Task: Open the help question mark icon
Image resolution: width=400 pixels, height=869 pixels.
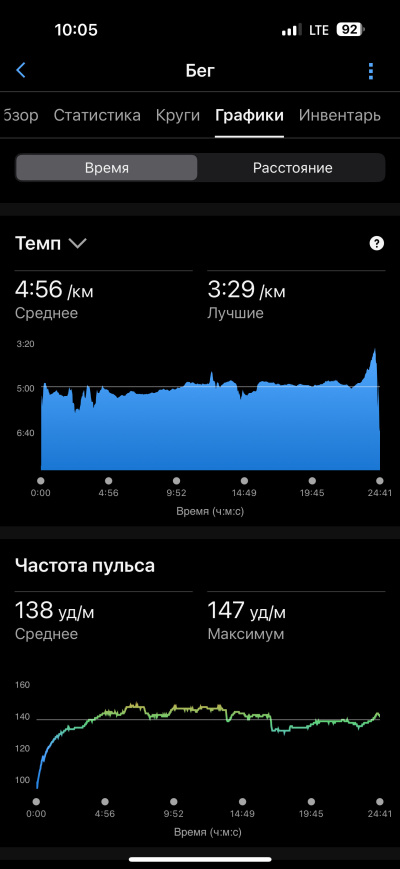Action: [x=377, y=243]
